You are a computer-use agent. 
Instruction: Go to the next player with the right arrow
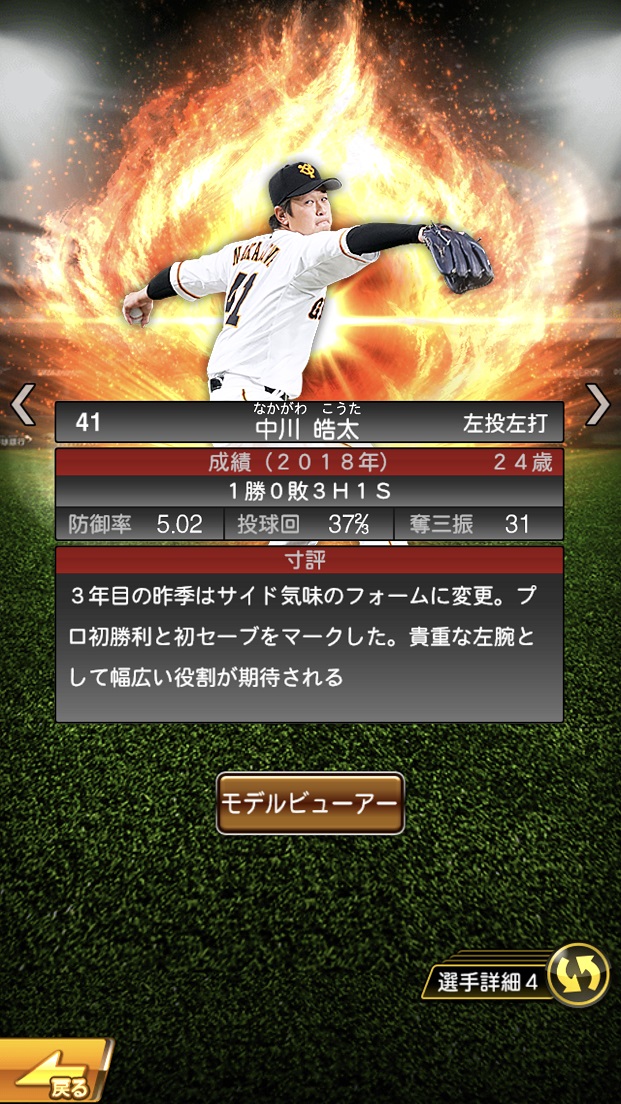coord(597,405)
